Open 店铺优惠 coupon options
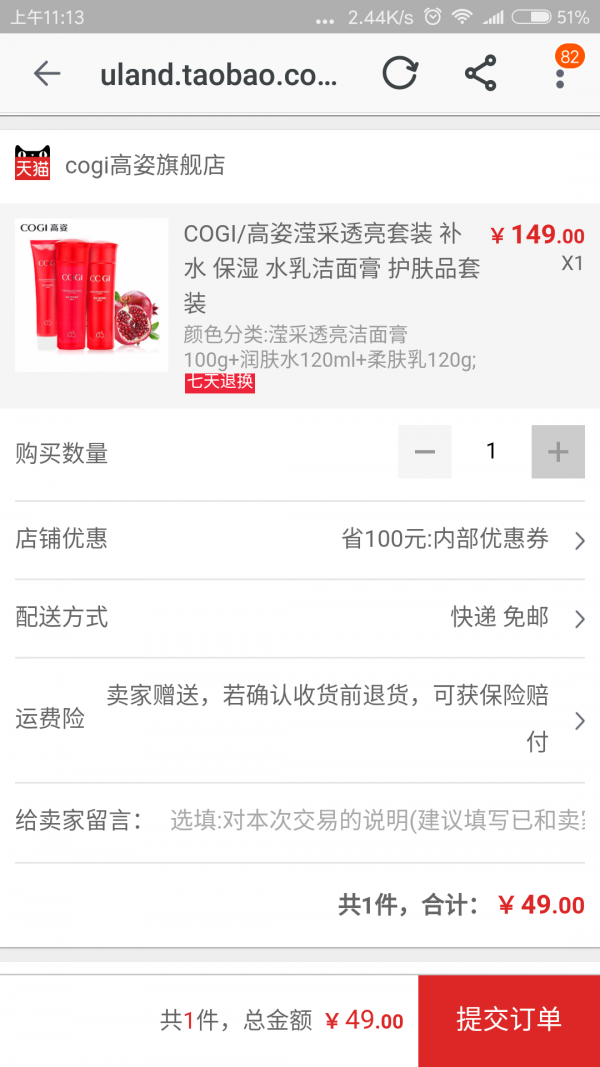Image resolution: width=600 pixels, height=1067 pixels. click(300, 540)
